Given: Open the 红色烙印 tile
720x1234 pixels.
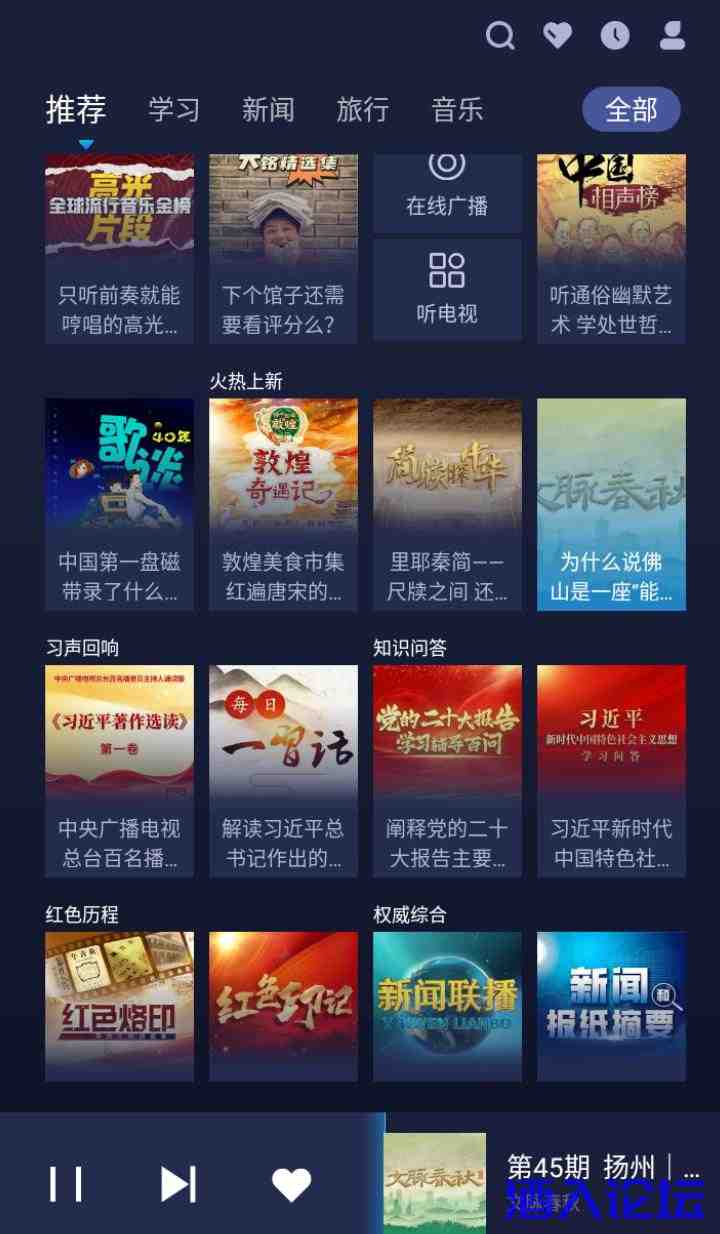Looking at the screenshot, I should point(119,1005).
